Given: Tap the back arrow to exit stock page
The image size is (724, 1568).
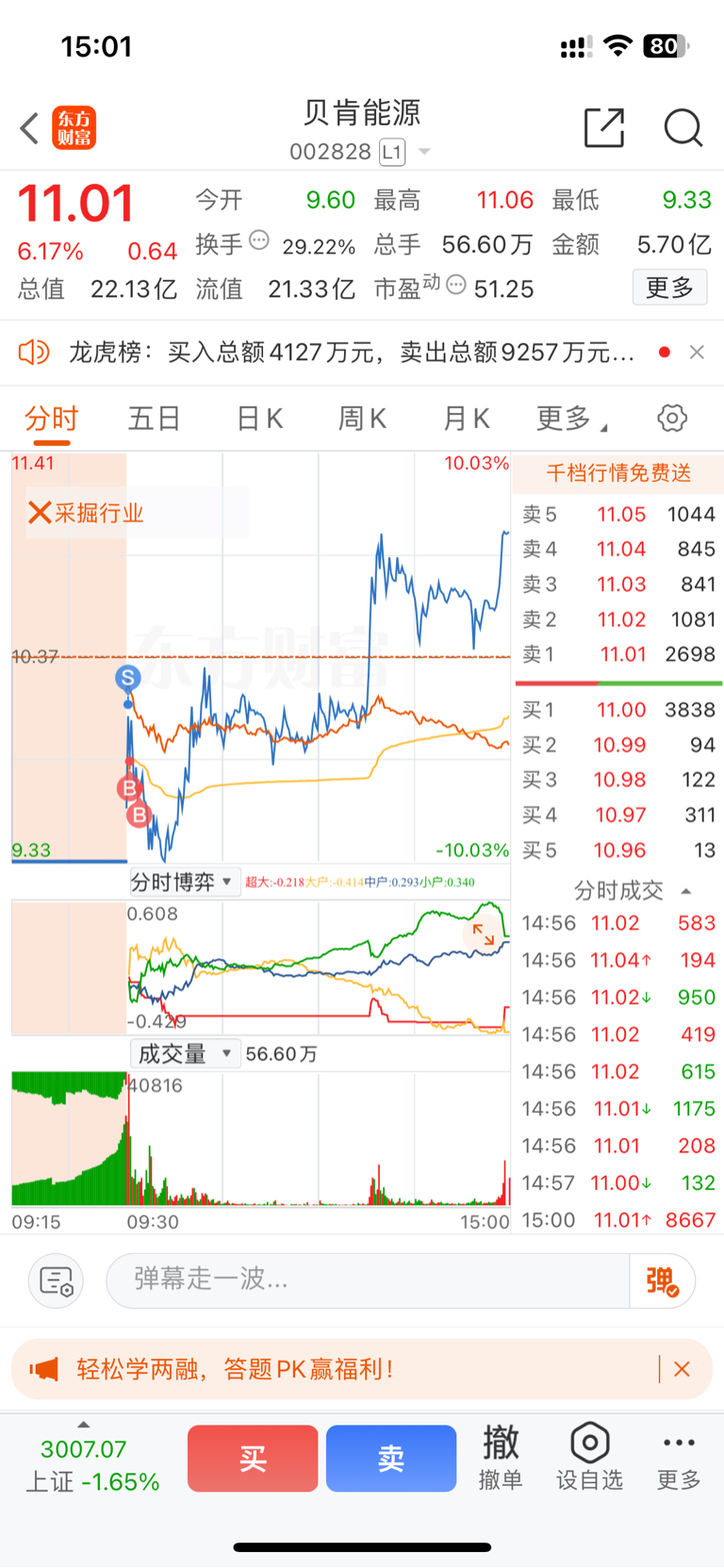Looking at the screenshot, I should point(27,128).
